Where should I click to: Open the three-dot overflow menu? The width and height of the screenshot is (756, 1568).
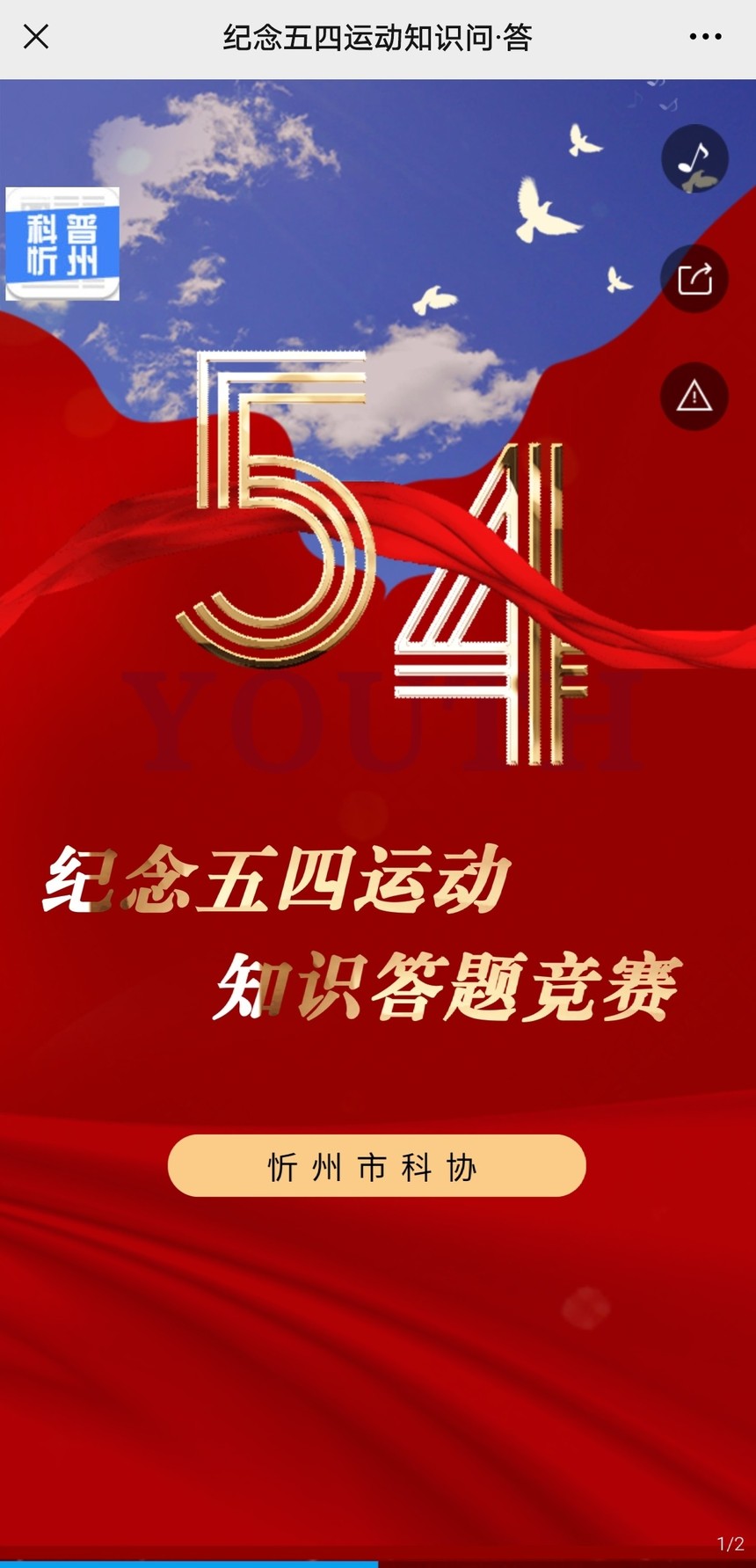point(705,37)
